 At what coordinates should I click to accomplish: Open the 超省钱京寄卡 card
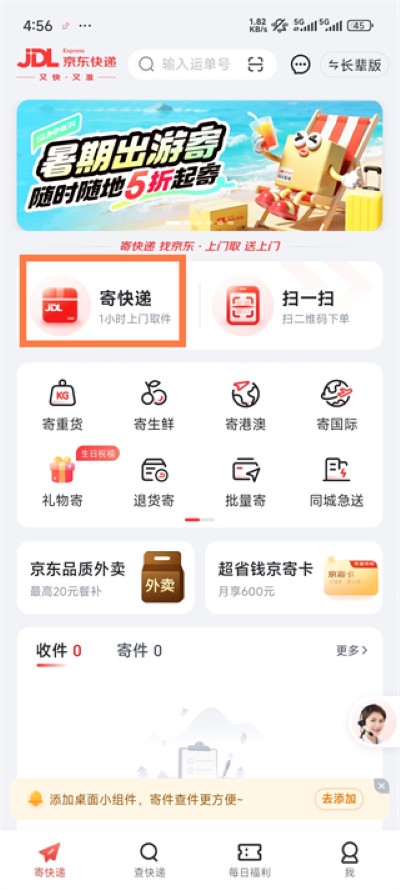coord(293,577)
